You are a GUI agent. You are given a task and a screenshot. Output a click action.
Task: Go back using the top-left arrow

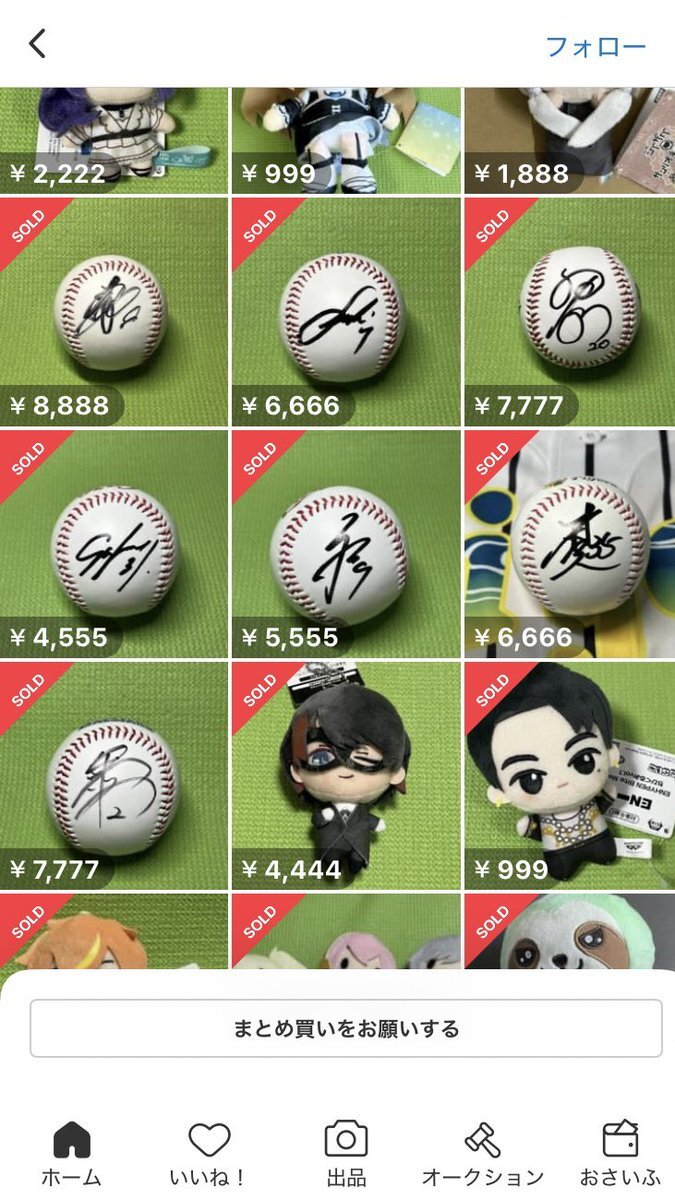pyautogui.click(x=38, y=44)
